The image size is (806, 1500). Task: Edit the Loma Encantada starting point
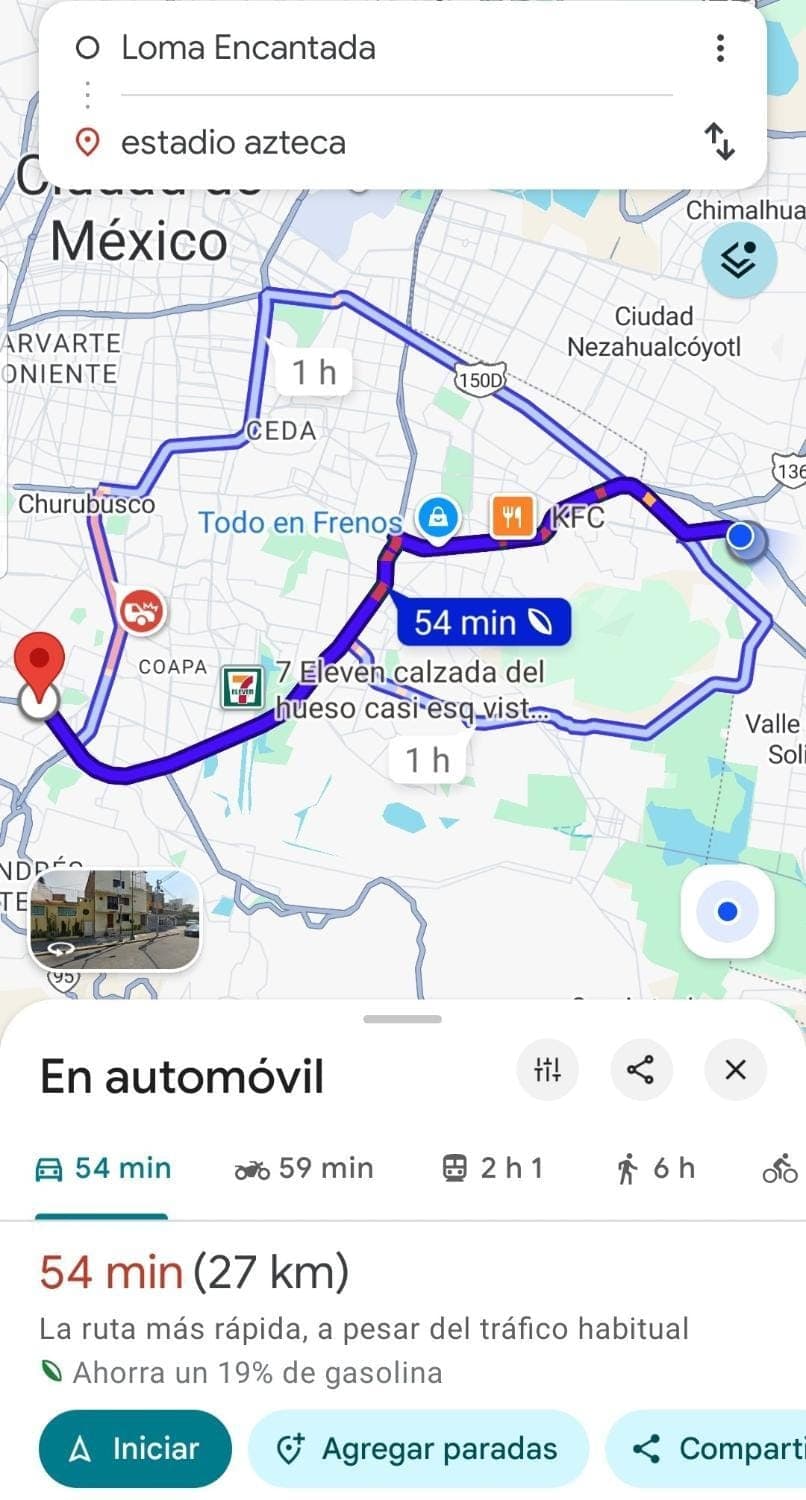248,48
